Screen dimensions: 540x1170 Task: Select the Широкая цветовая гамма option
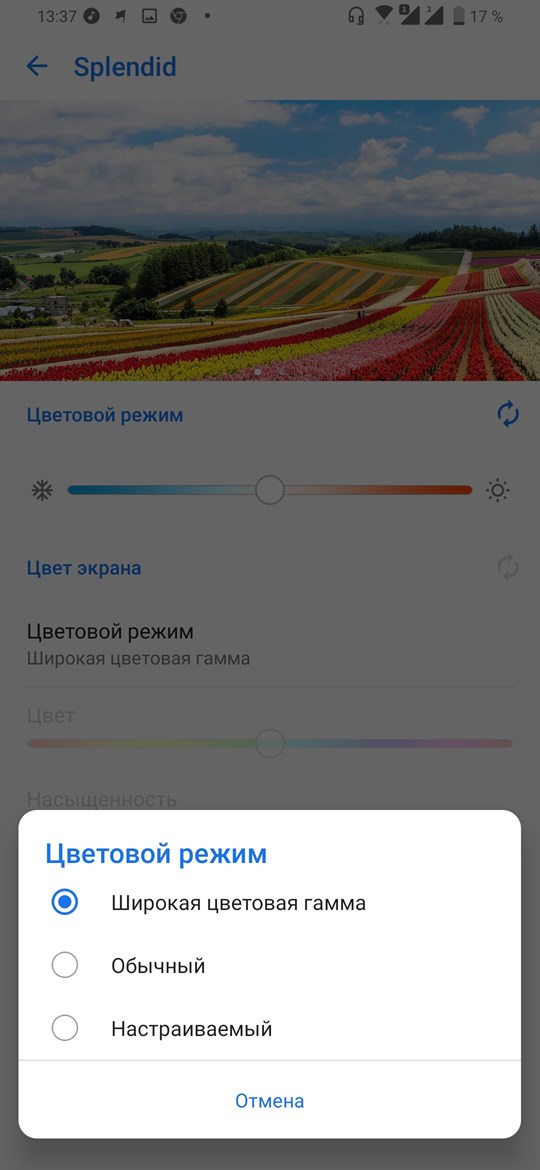269,903
